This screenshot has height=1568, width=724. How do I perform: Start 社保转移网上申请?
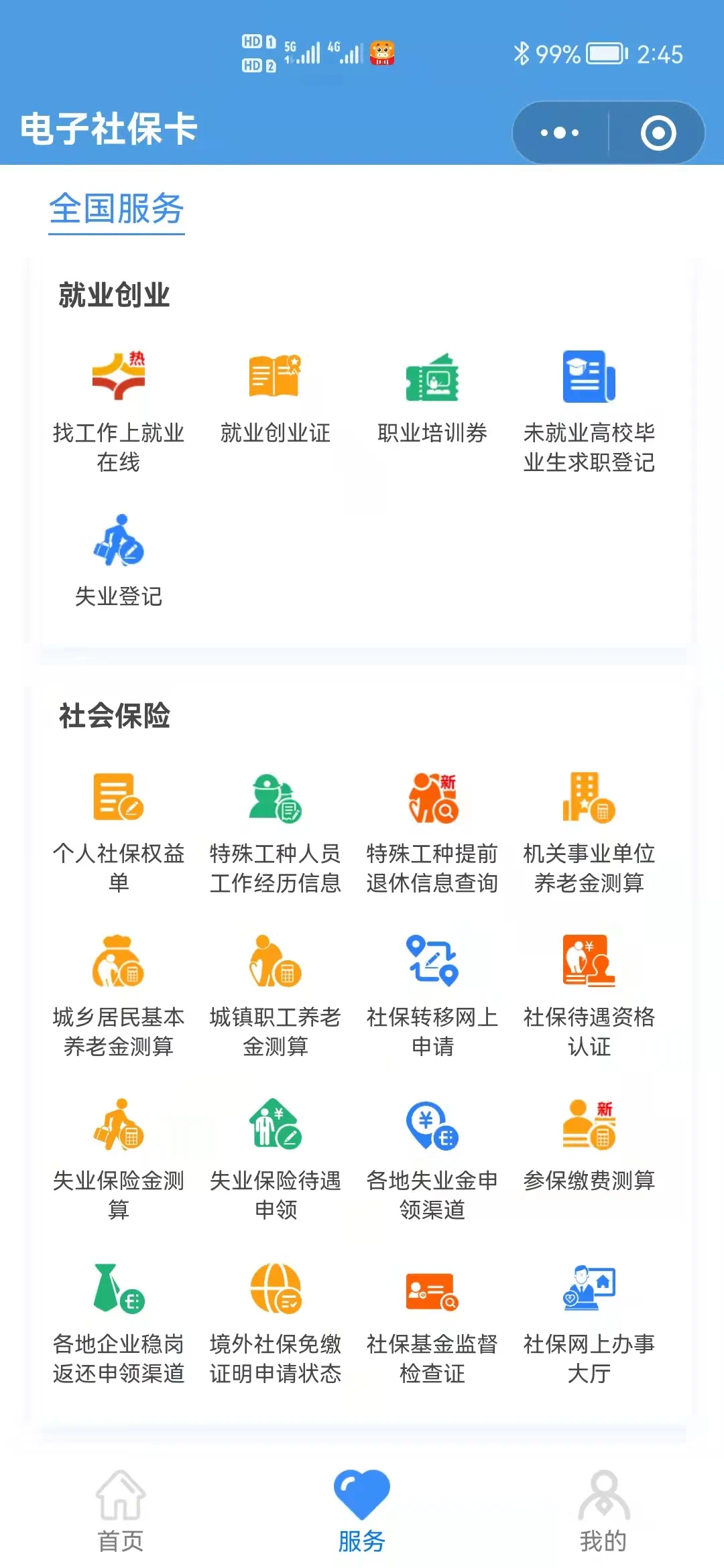pos(432,996)
